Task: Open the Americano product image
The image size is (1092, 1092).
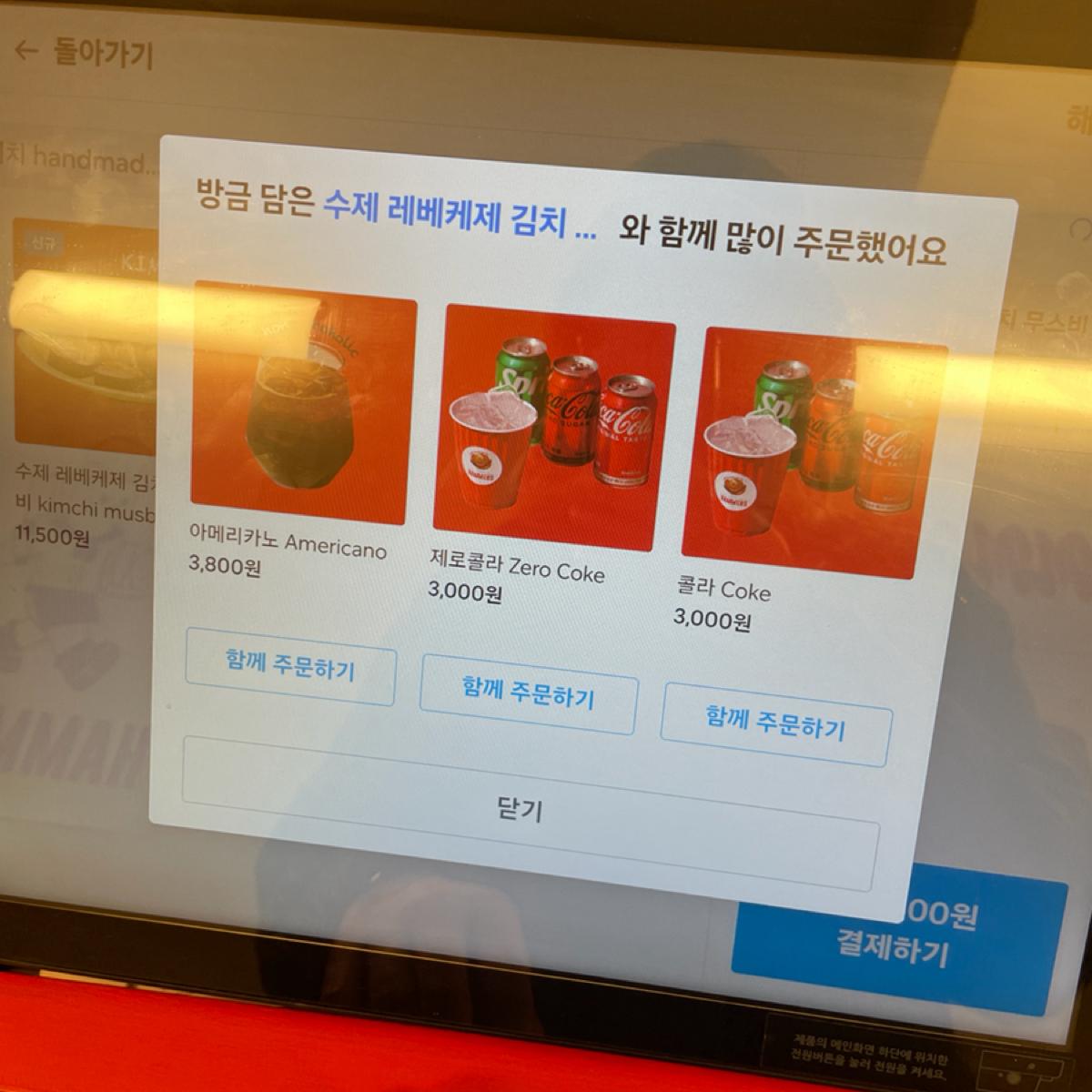Action: (x=302, y=405)
